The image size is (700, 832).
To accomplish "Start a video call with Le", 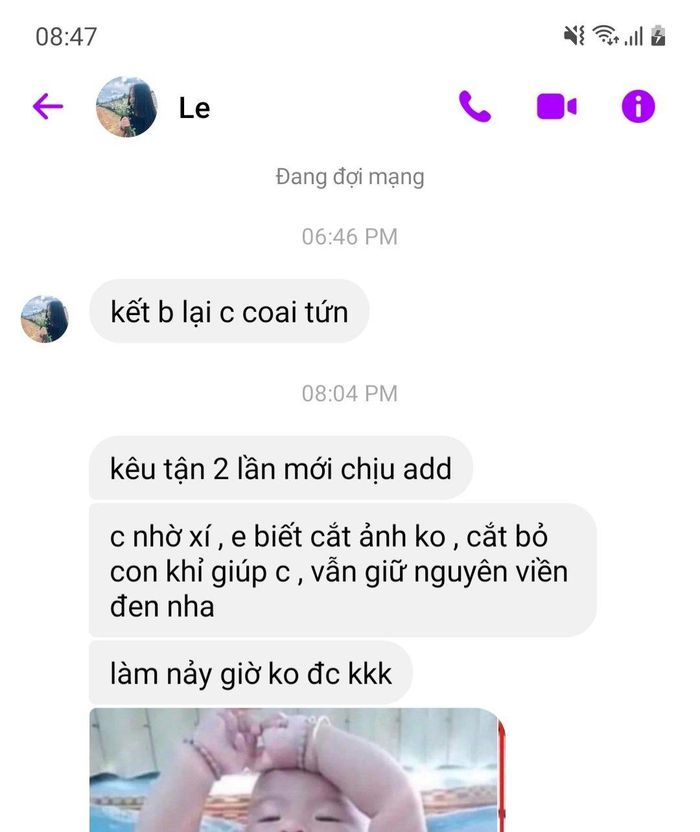I will [556, 106].
